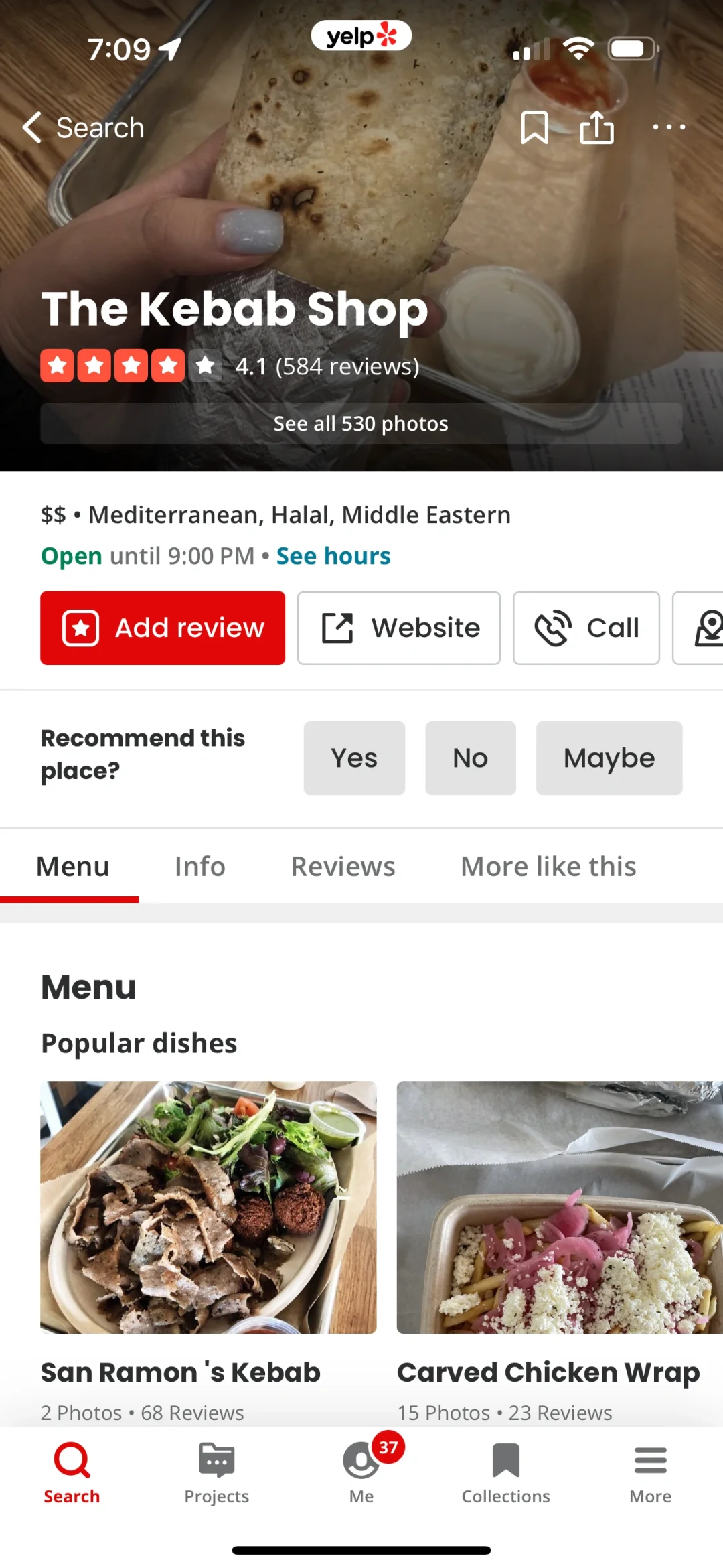
Task: Call The Kebab Shop
Action: [x=586, y=628]
